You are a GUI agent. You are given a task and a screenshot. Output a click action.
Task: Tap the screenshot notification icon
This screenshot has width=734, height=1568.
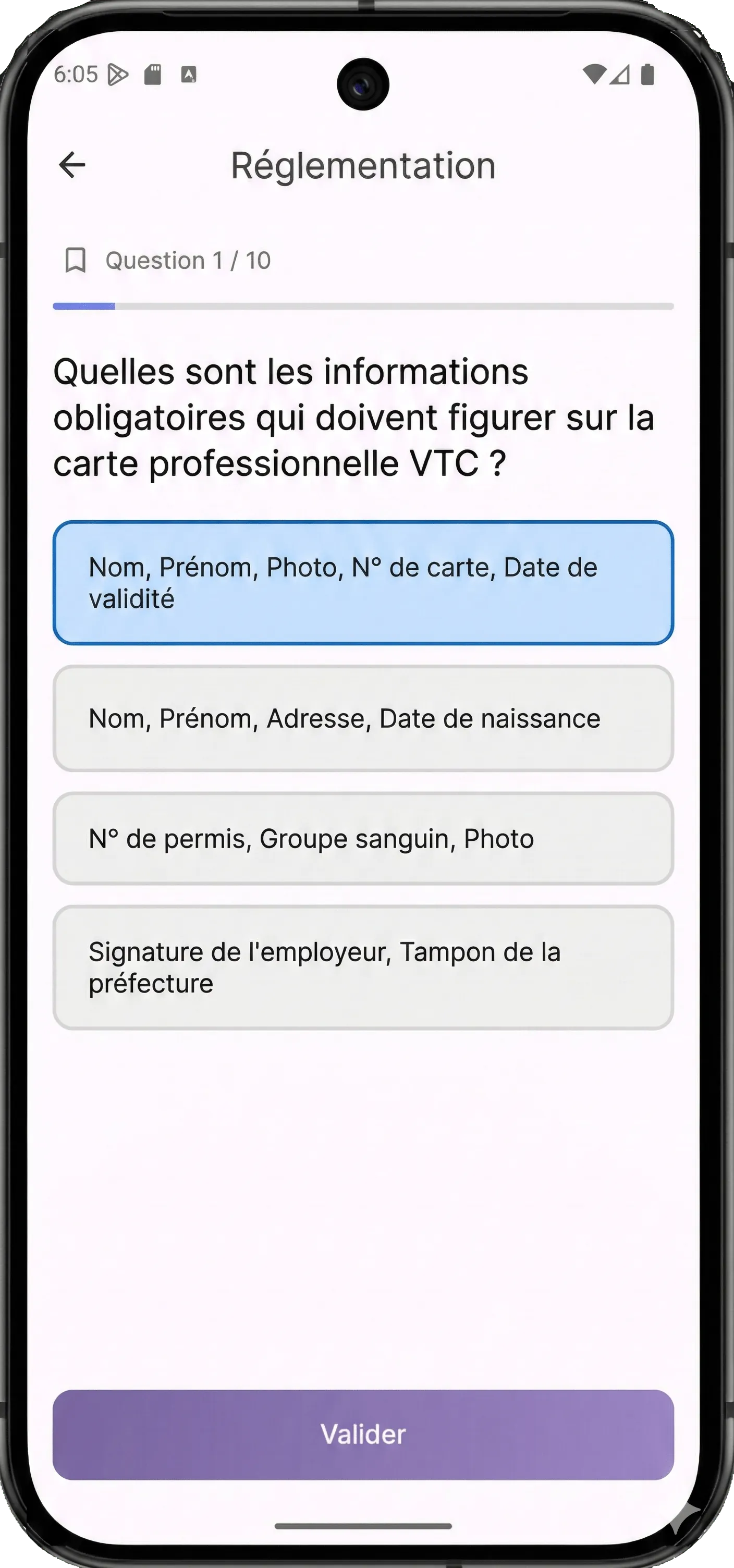(x=189, y=74)
